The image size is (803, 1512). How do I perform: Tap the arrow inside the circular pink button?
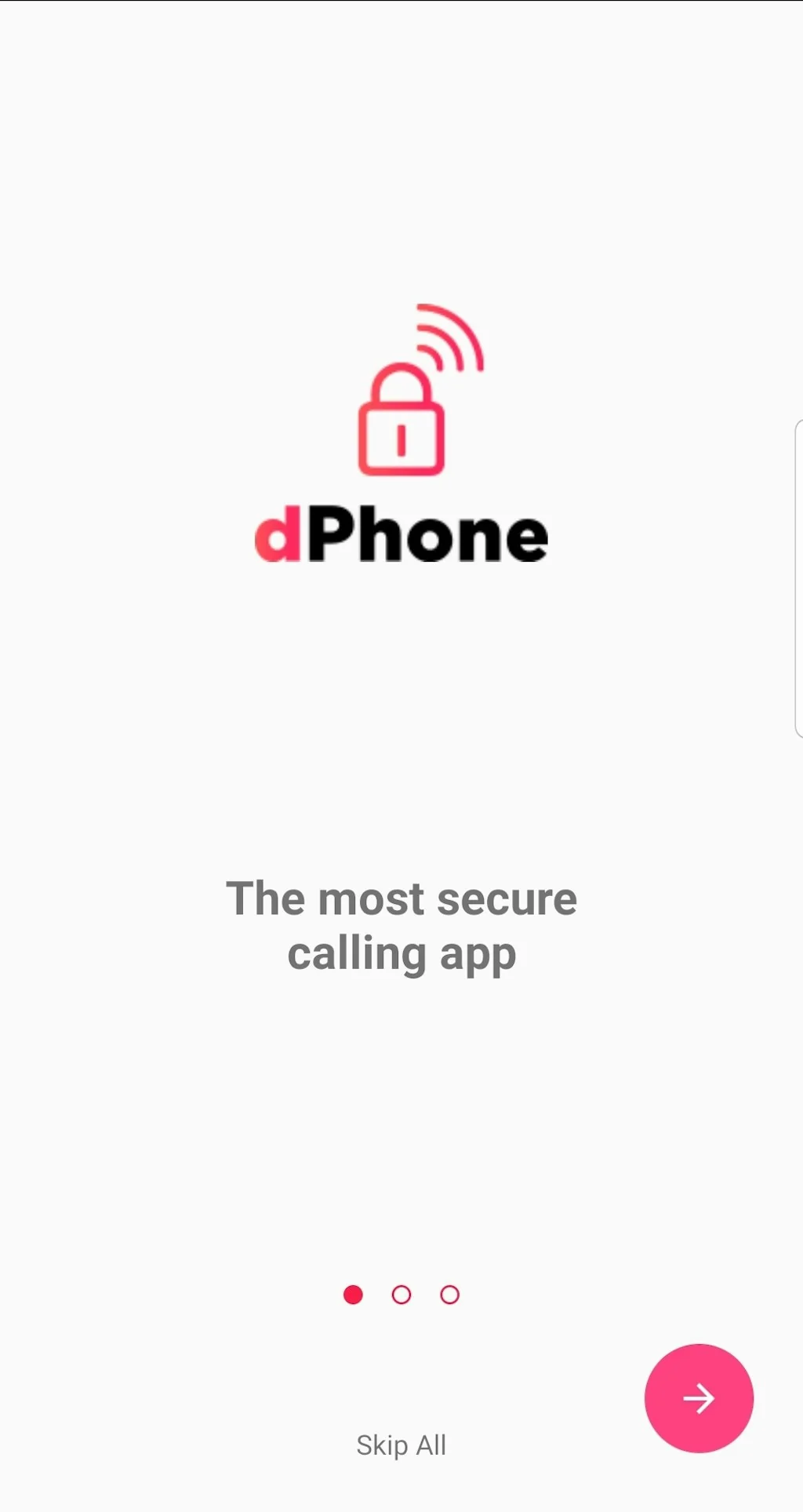point(698,1398)
